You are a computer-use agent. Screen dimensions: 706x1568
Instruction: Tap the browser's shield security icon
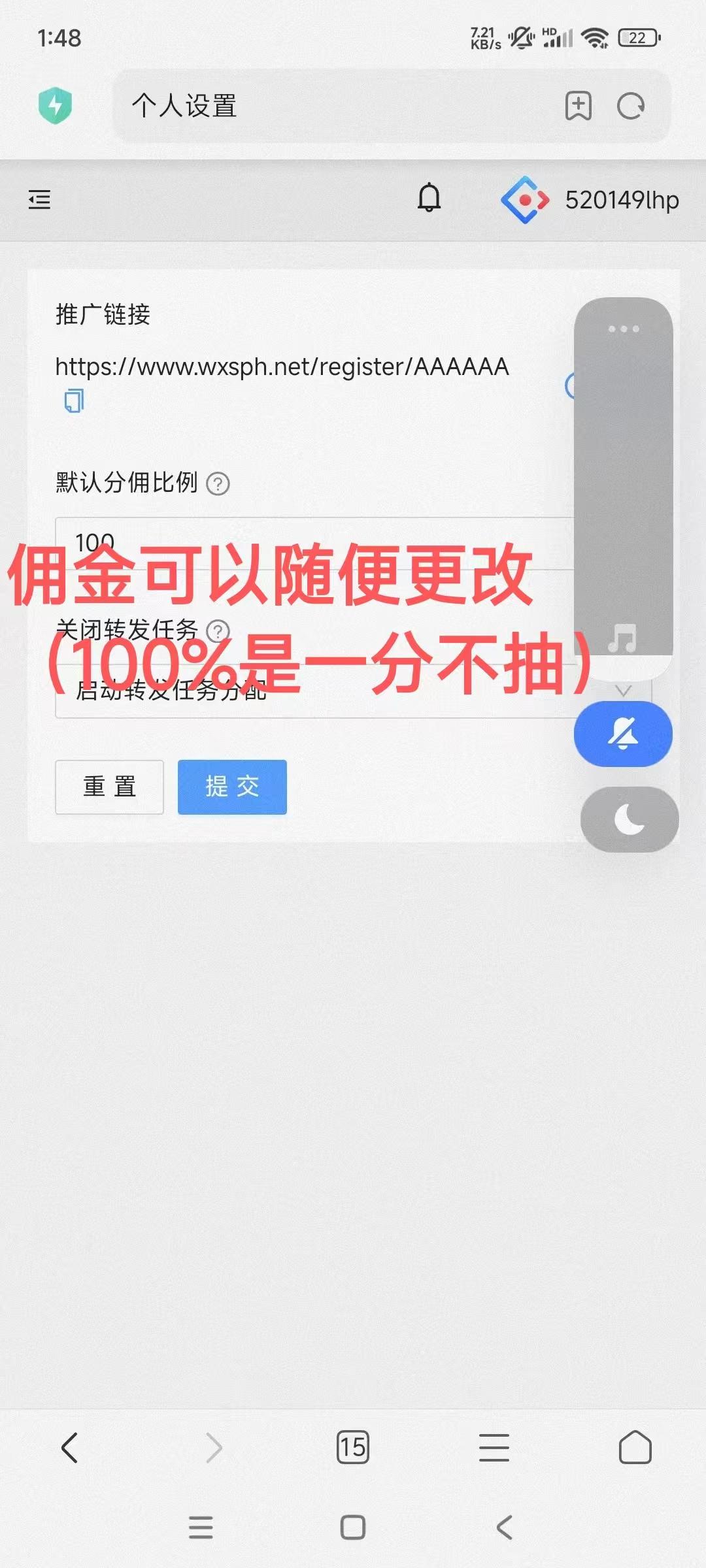click(x=56, y=105)
